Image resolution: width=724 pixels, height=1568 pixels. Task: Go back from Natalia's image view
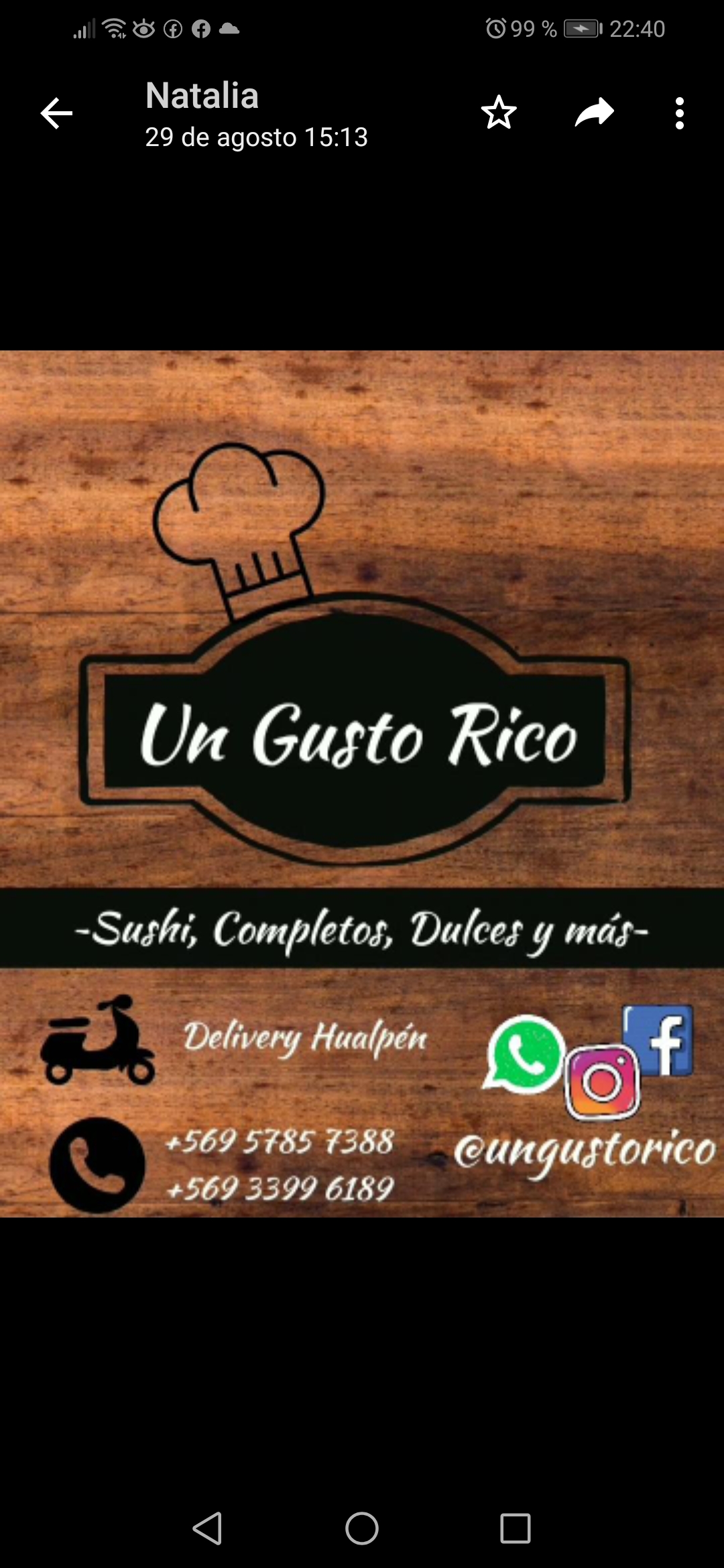(x=57, y=113)
